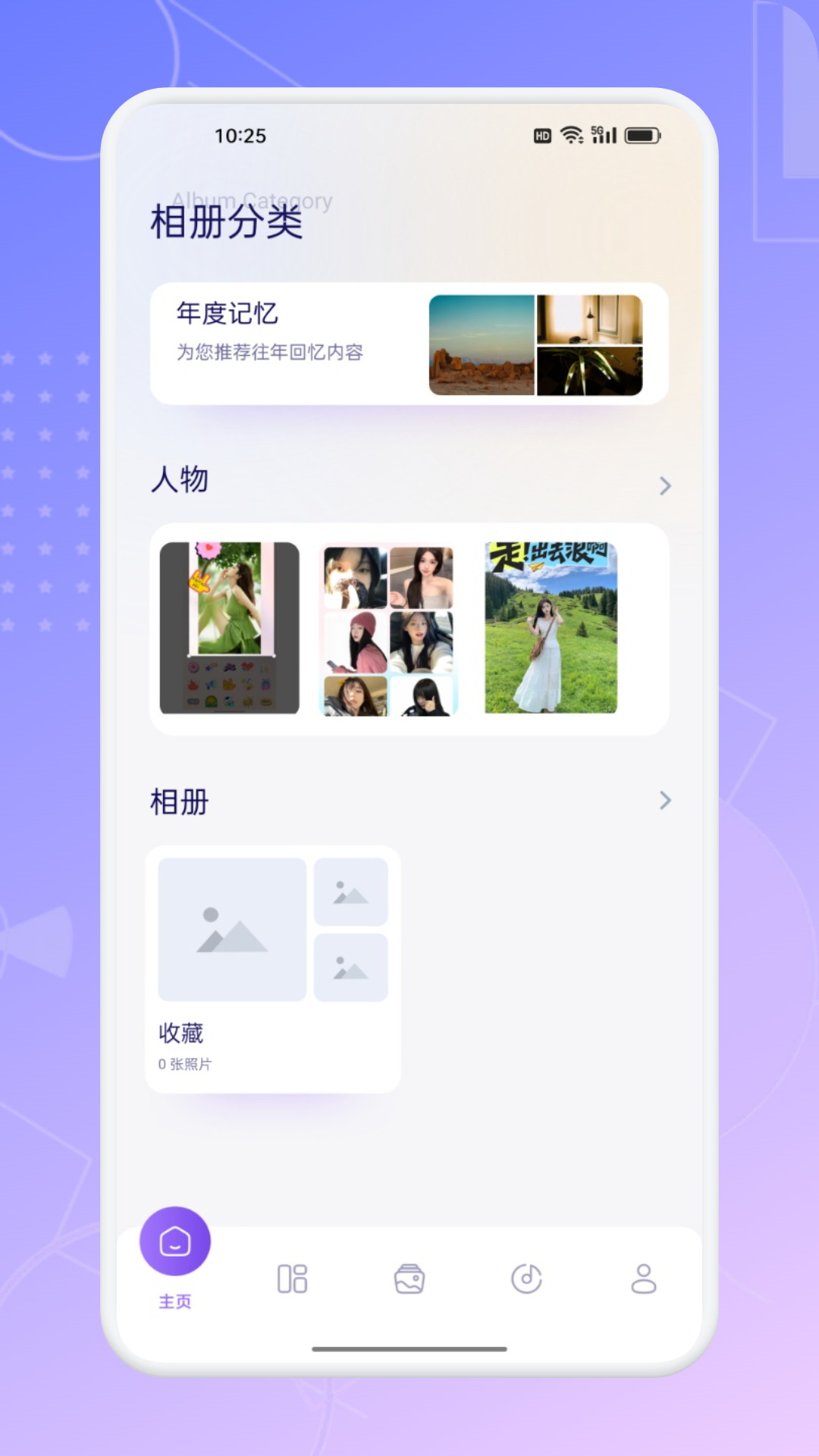Open the category grid icon in navigation bar
The image size is (819, 1456).
pos(292,1279)
